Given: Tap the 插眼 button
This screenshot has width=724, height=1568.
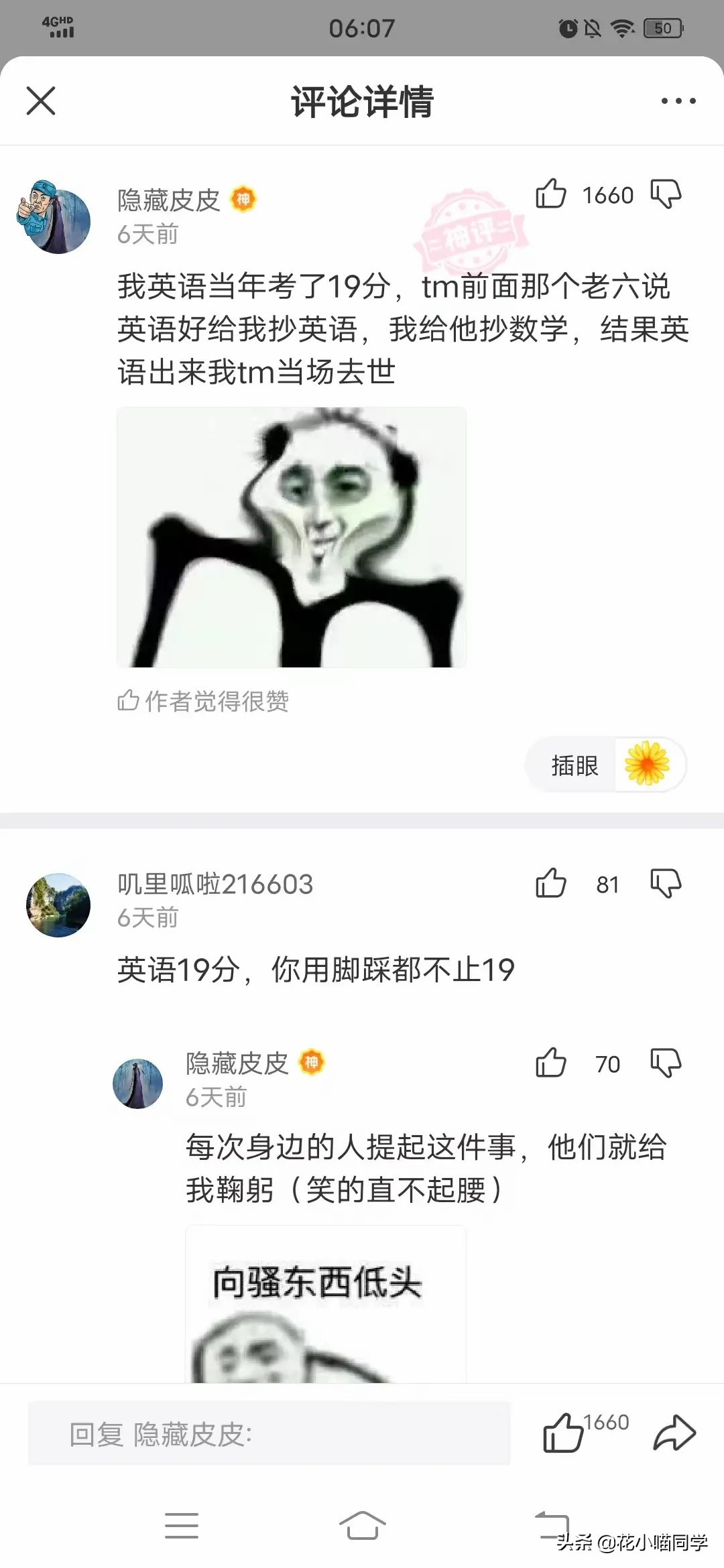Looking at the screenshot, I should 606,765.
